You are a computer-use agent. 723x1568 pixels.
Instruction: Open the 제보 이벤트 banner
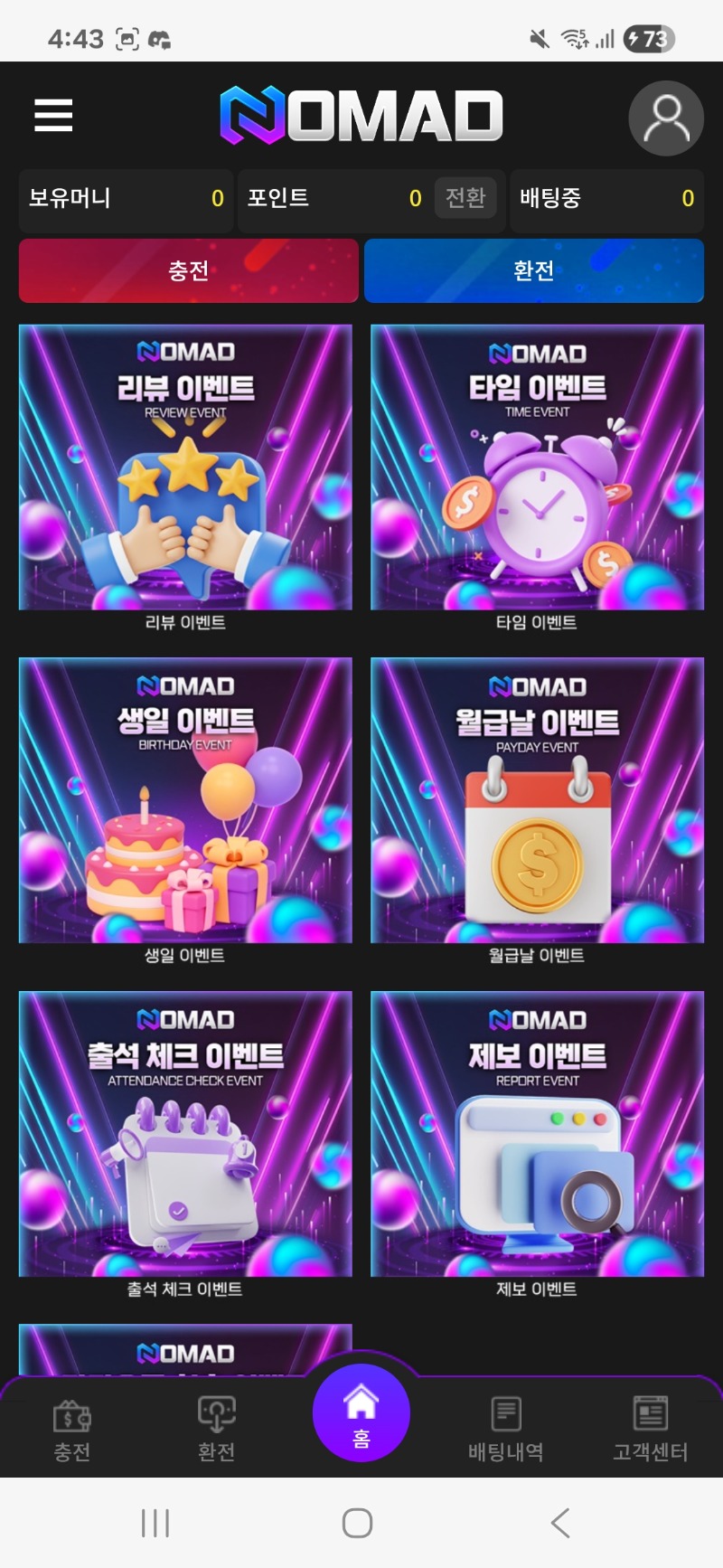click(x=537, y=1133)
